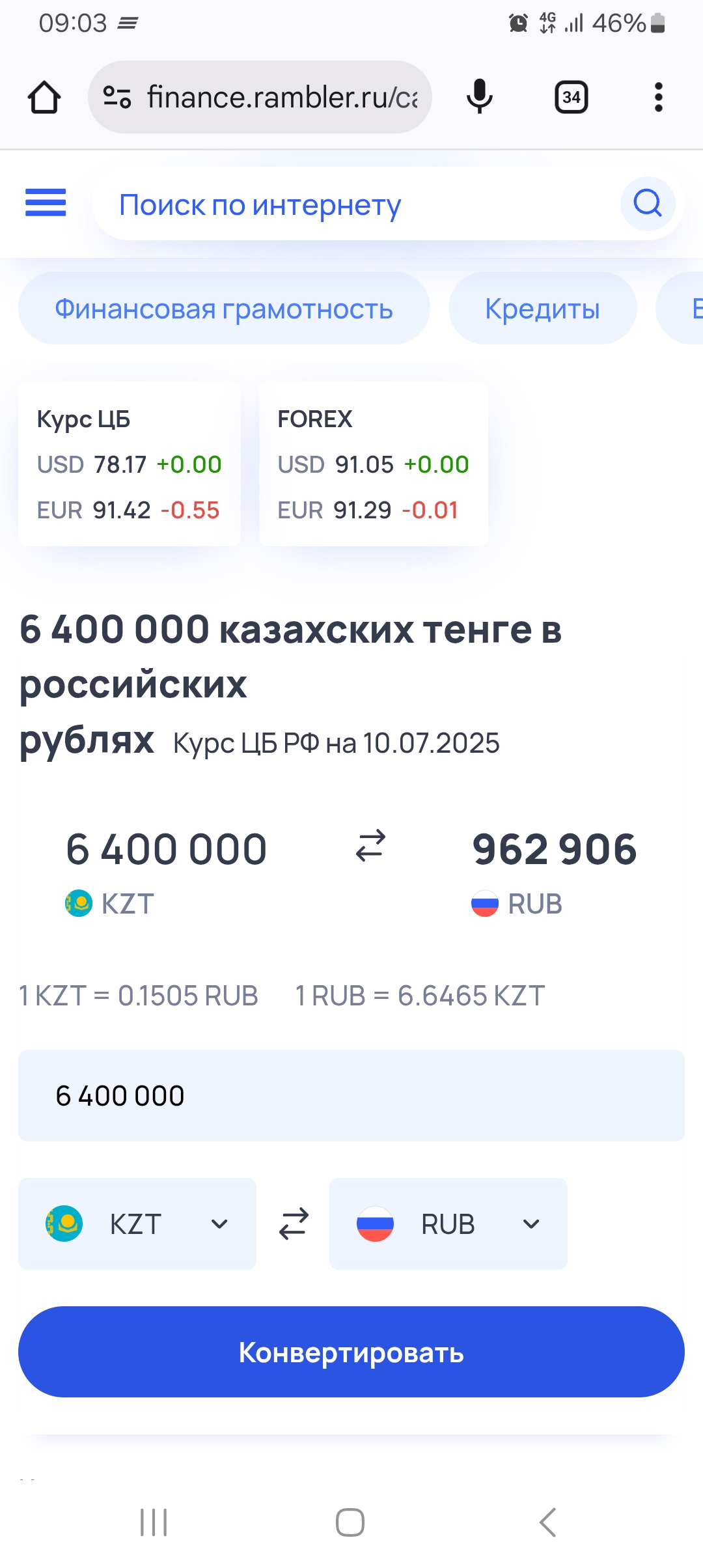Expand the KZT source currency dropdown
Viewport: 703px width, 1568px height.
coord(137,1224)
